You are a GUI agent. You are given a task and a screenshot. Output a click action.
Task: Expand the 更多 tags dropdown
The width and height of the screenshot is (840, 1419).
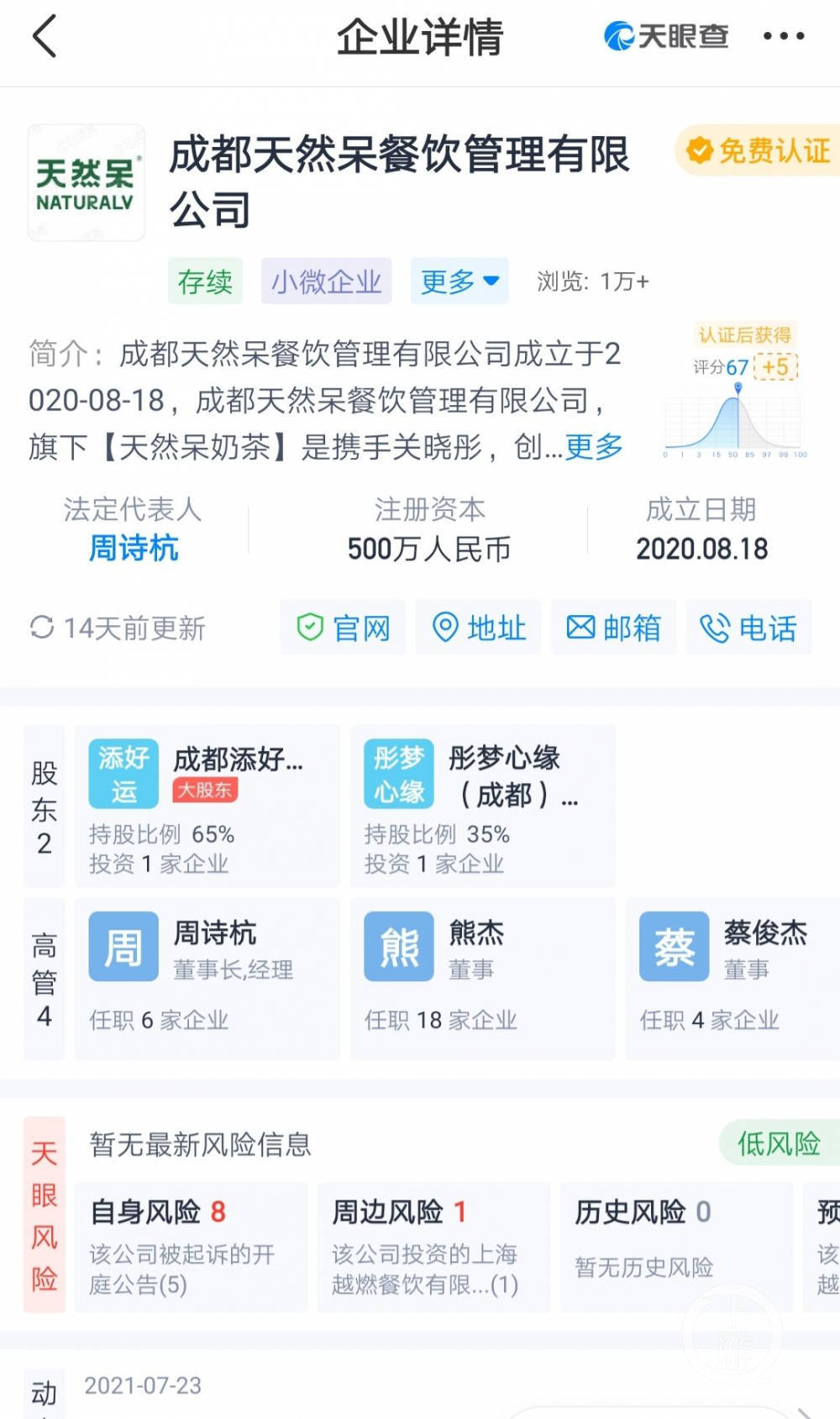coord(459,281)
